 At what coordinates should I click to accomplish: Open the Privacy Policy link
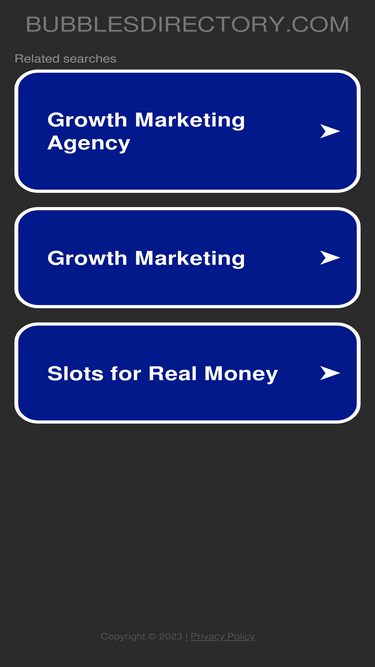click(x=222, y=636)
